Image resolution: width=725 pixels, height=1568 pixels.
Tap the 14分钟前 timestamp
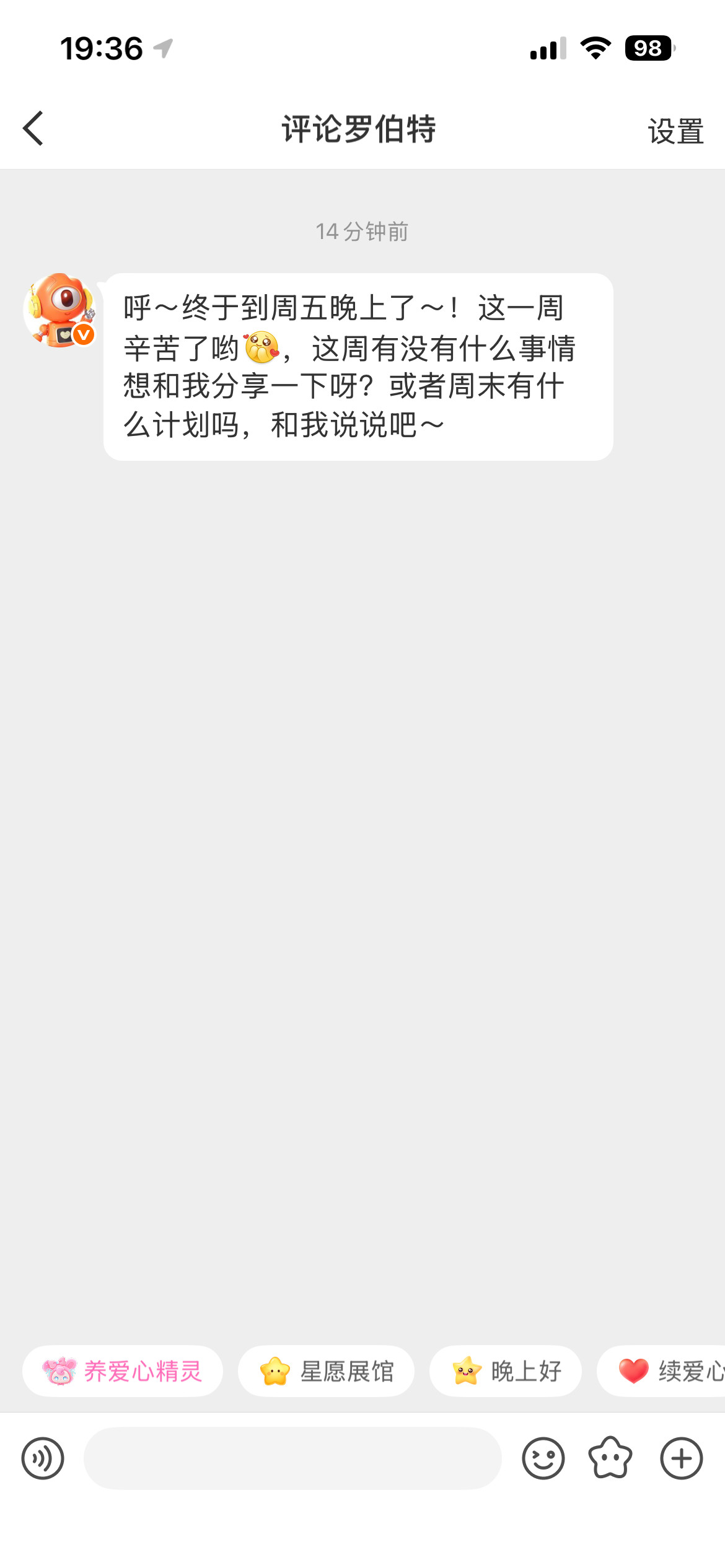tap(362, 232)
